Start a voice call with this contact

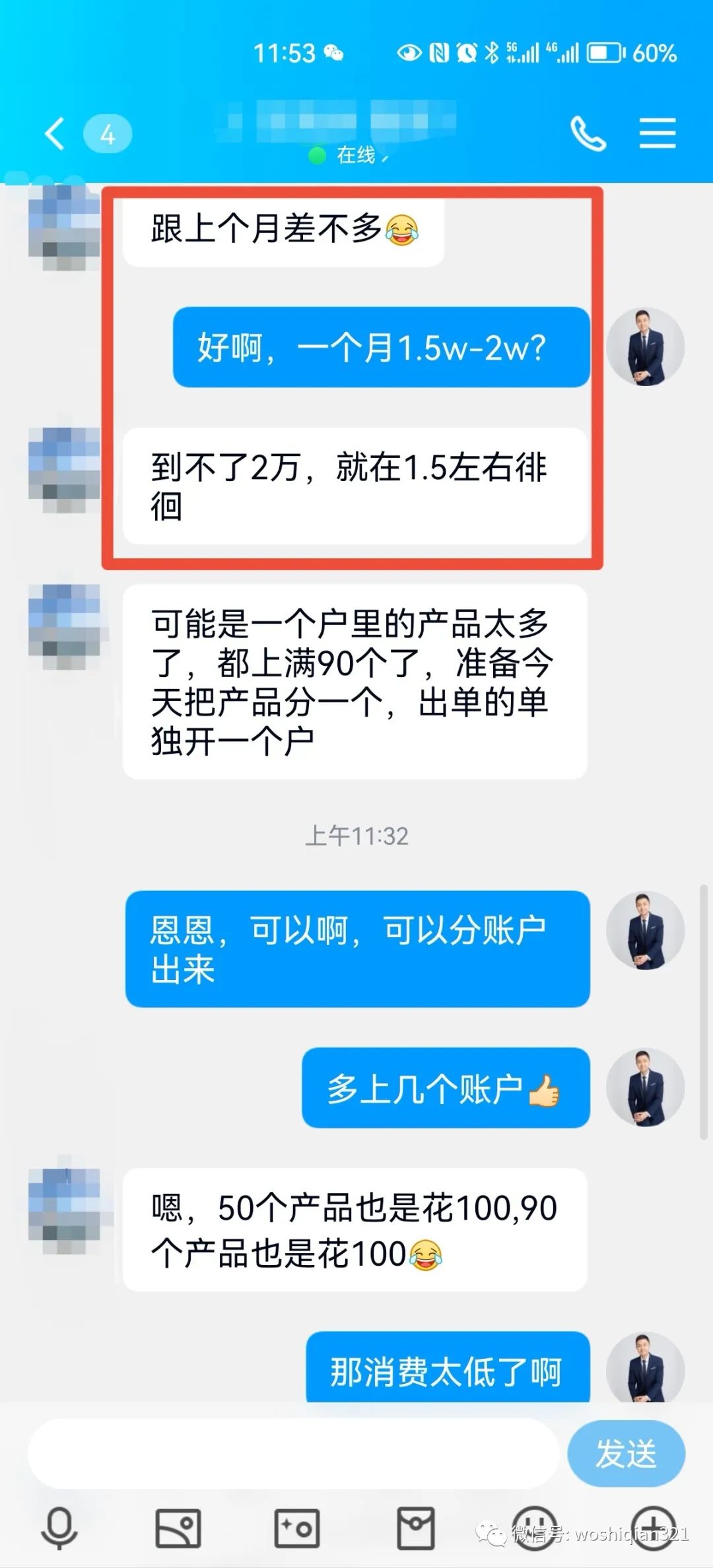[x=588, y=134]
